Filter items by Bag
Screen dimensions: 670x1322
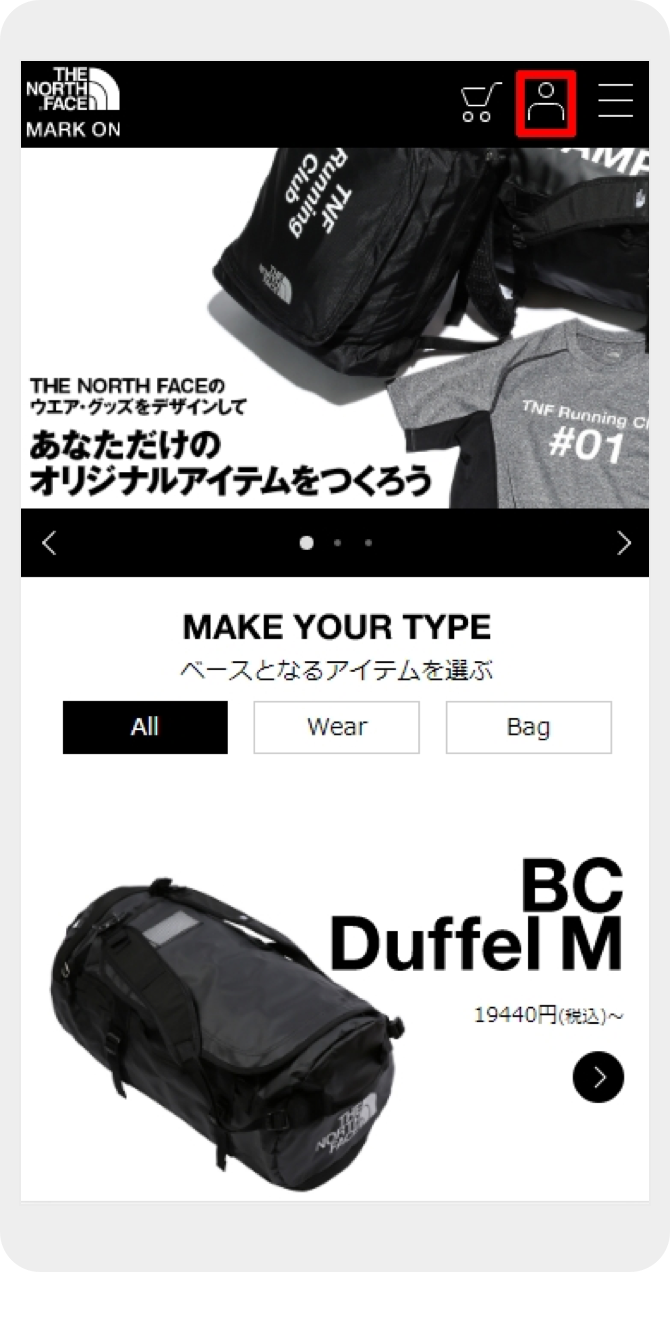coord(528,727)
